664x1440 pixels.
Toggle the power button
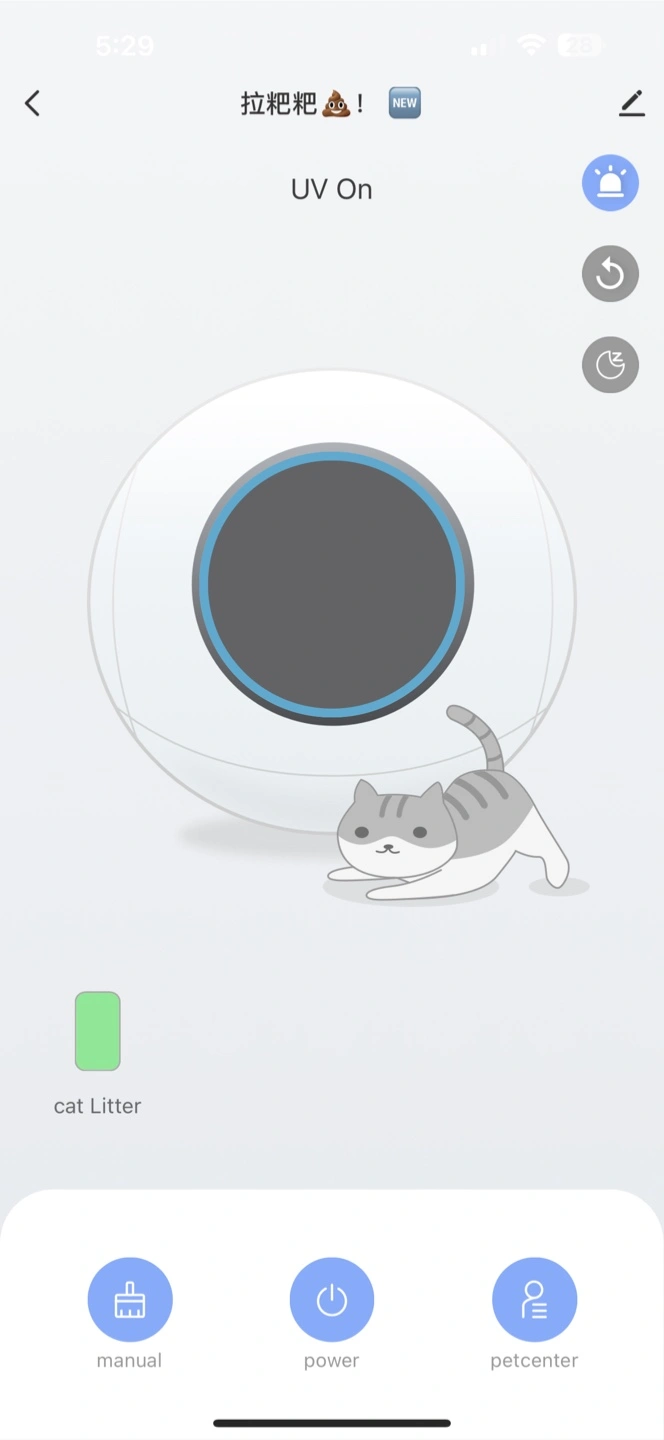pos(332,1299)
